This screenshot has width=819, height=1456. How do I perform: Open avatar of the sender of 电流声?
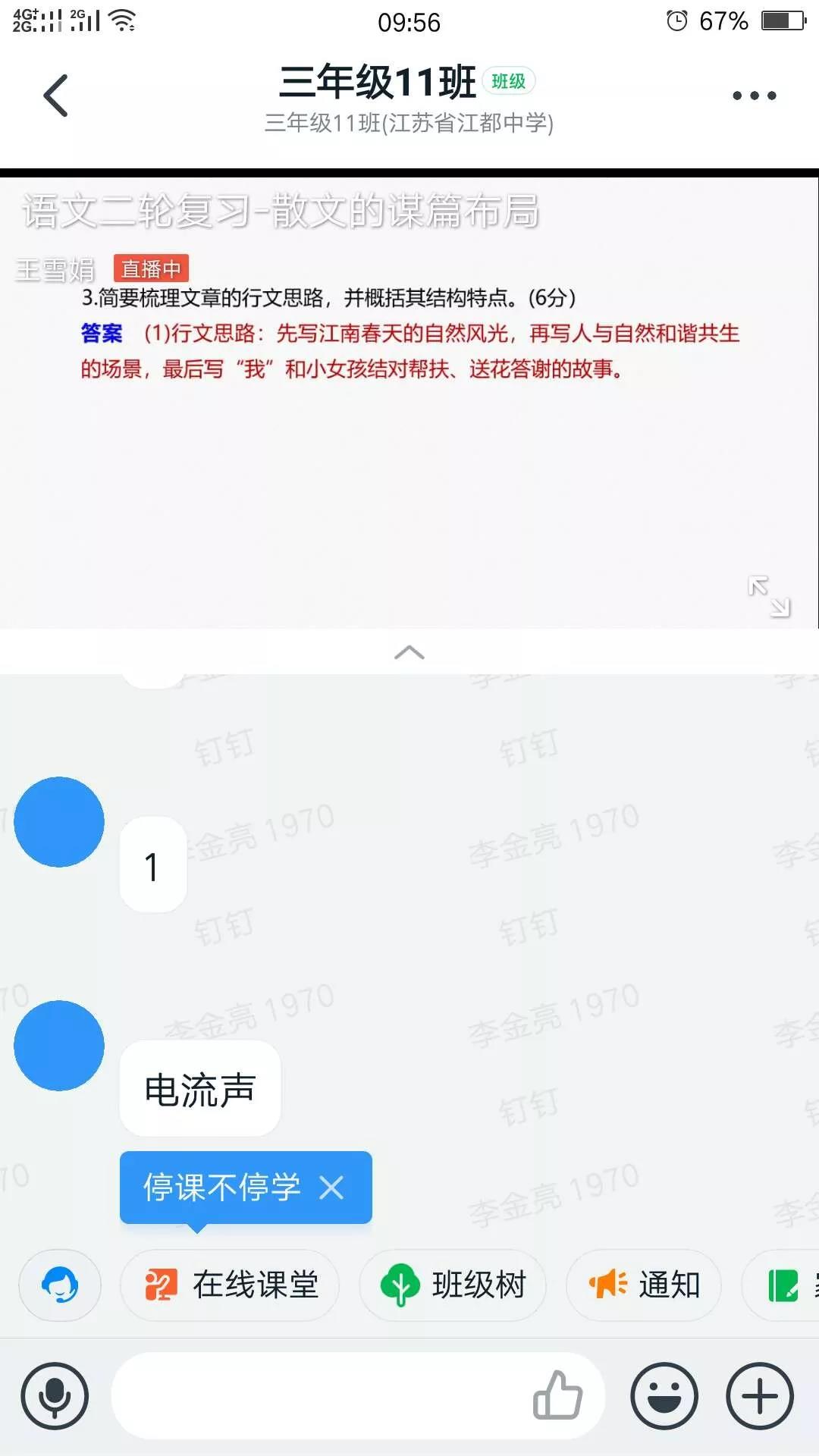coord(59,1046)
